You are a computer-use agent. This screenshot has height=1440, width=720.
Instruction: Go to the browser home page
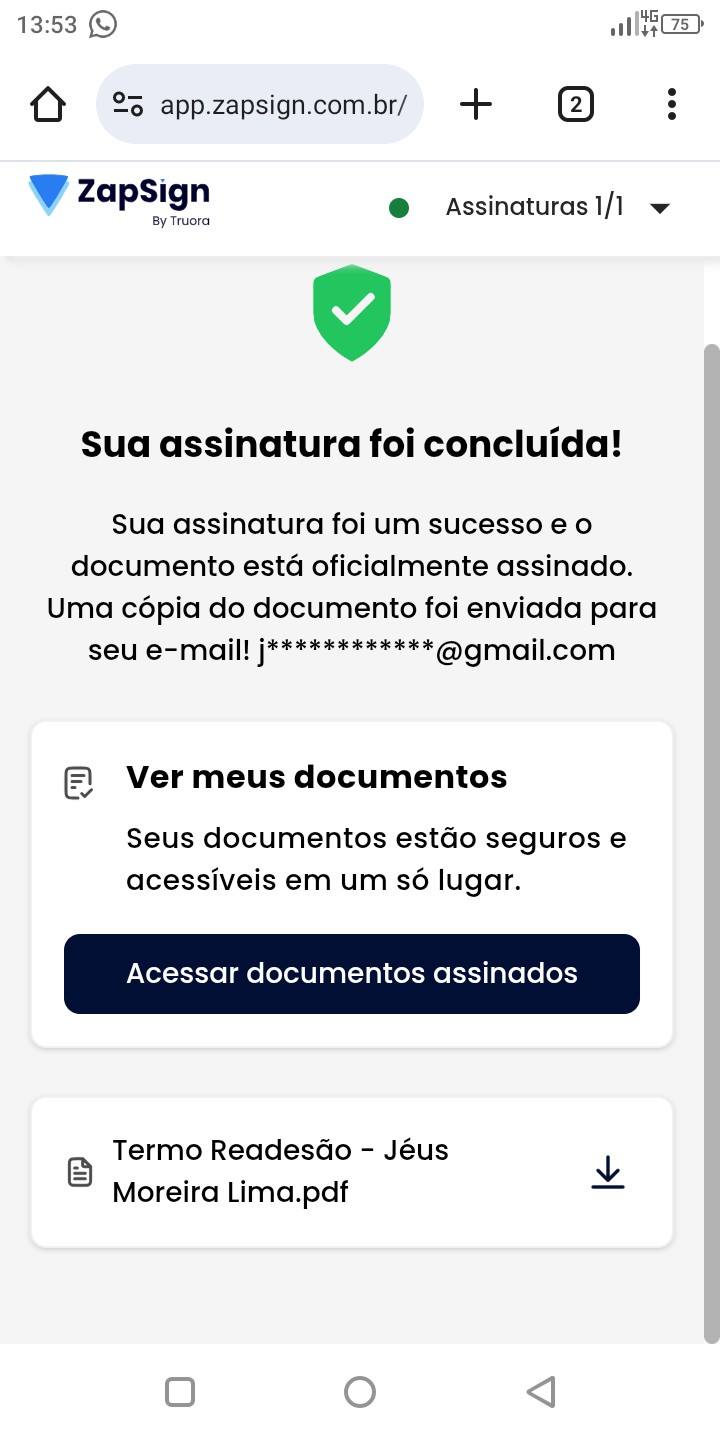tap(48, 104)
